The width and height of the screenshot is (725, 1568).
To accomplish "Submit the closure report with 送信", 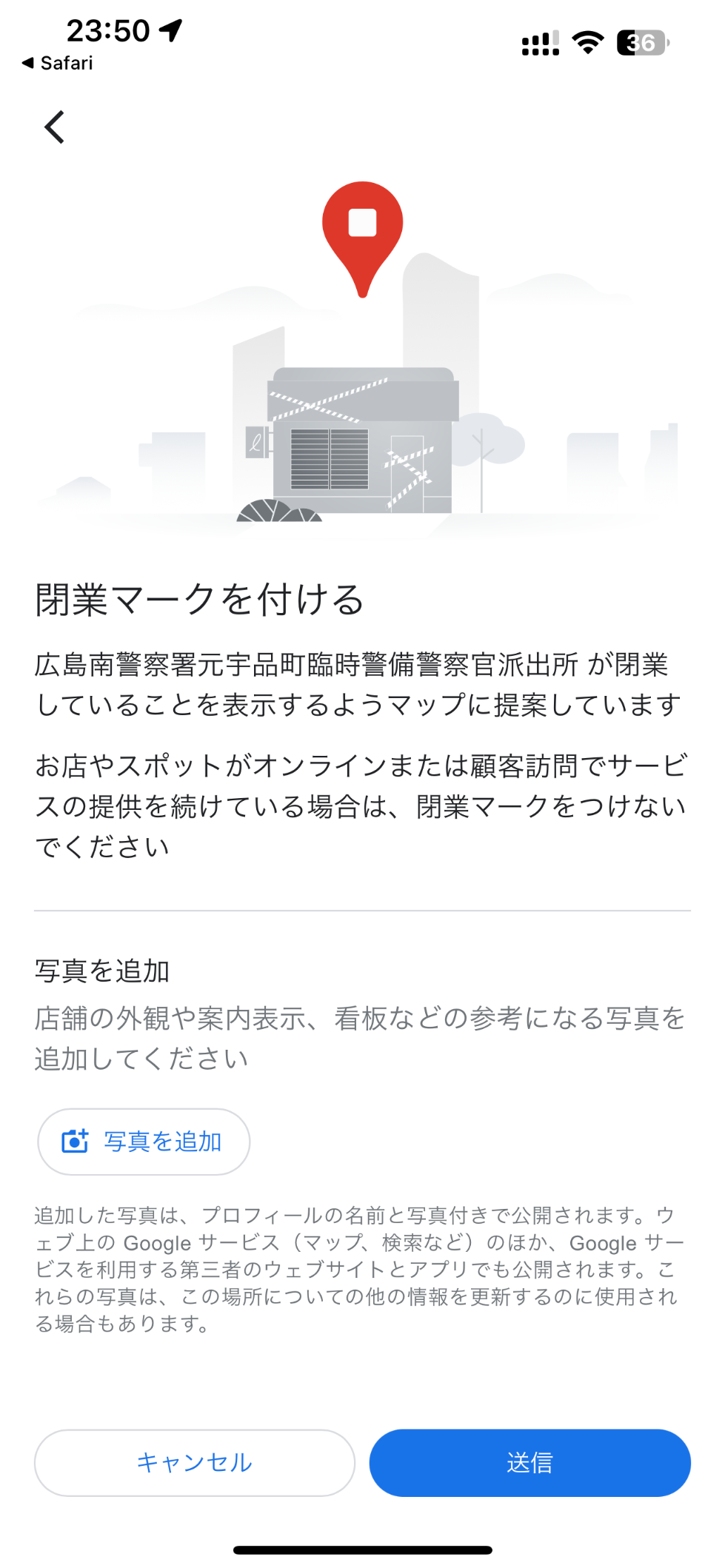I will click(x=530, y=1462).
